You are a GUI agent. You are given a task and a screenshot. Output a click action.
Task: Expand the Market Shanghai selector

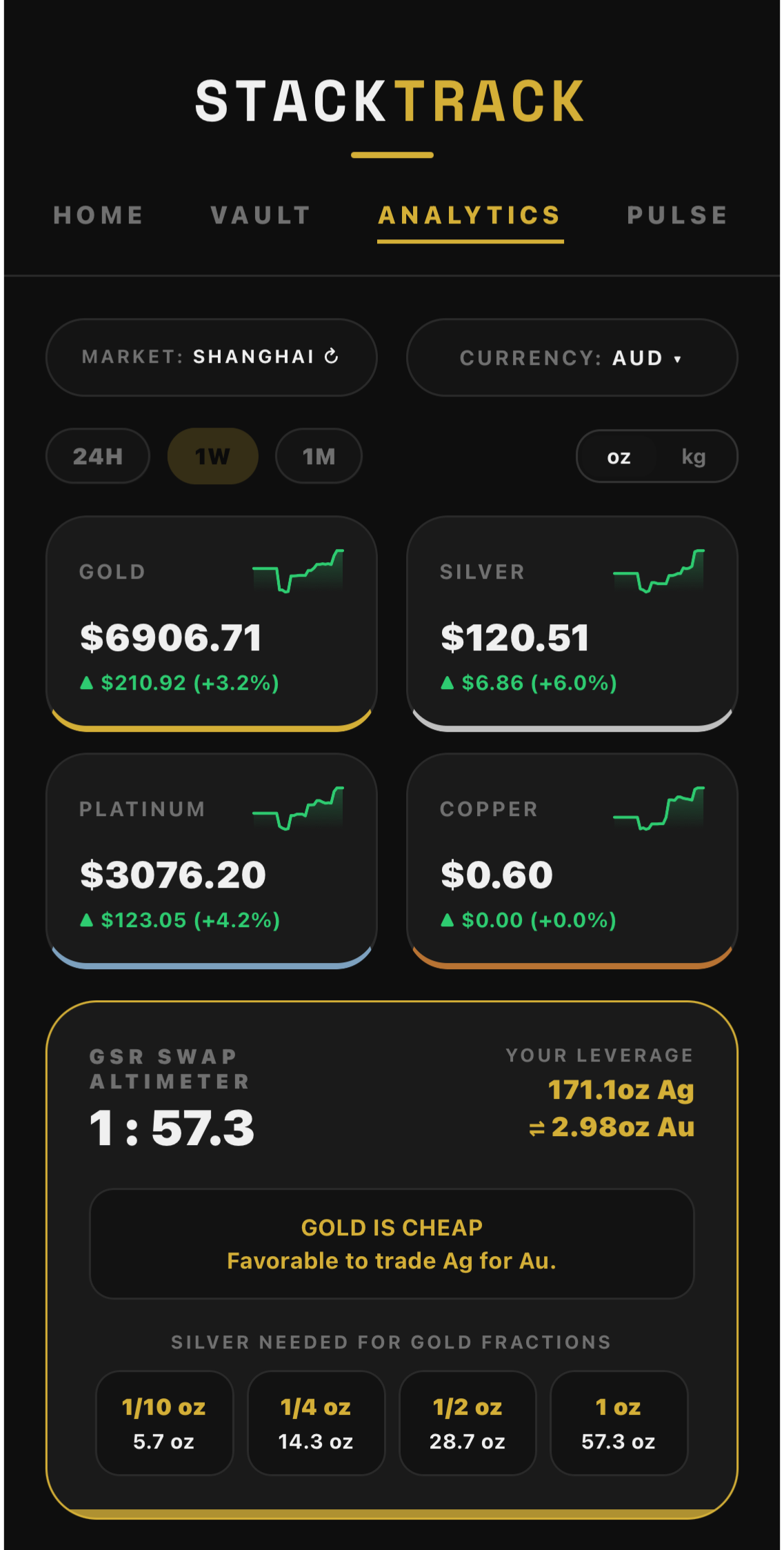pos(210,357)
